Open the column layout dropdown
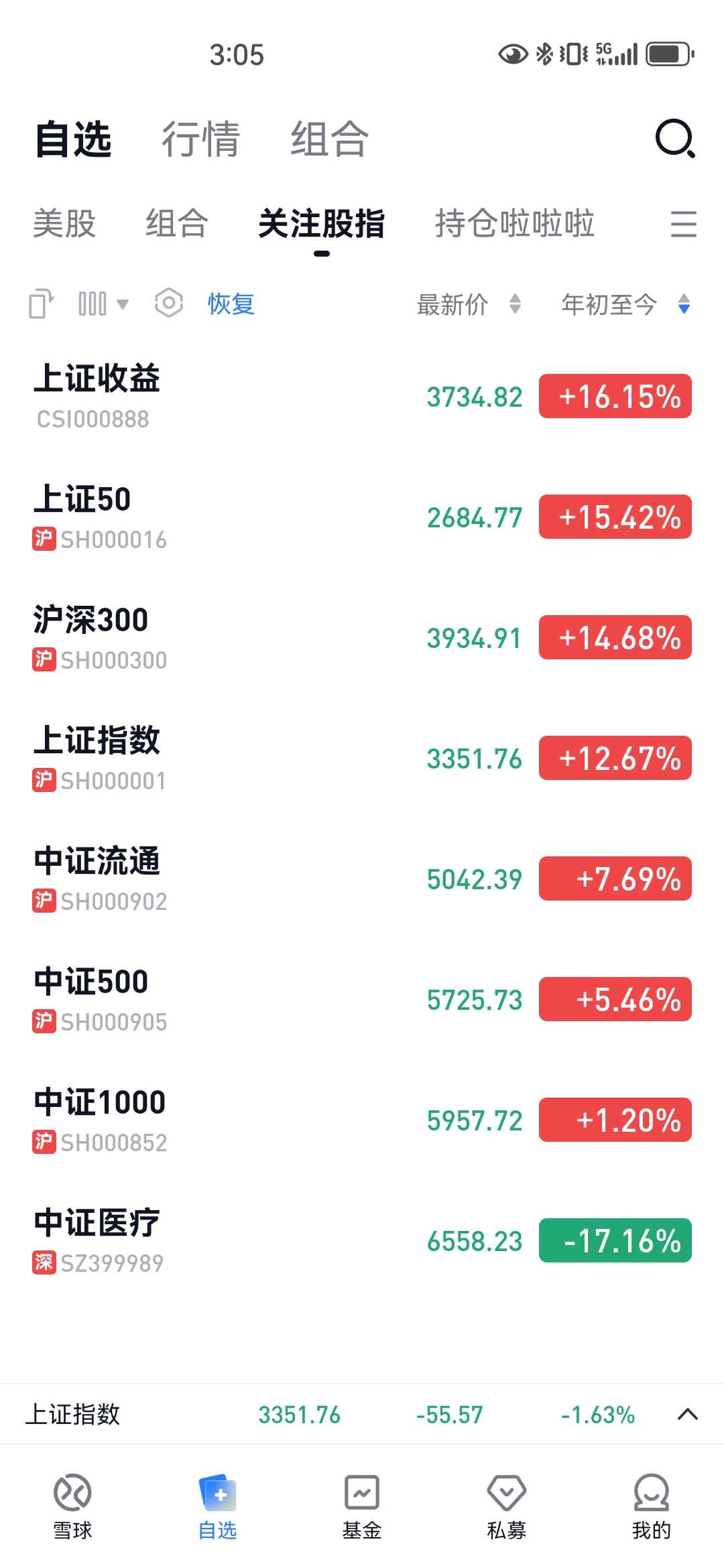This screenshot has width=724, height=1568. [102, 304]
